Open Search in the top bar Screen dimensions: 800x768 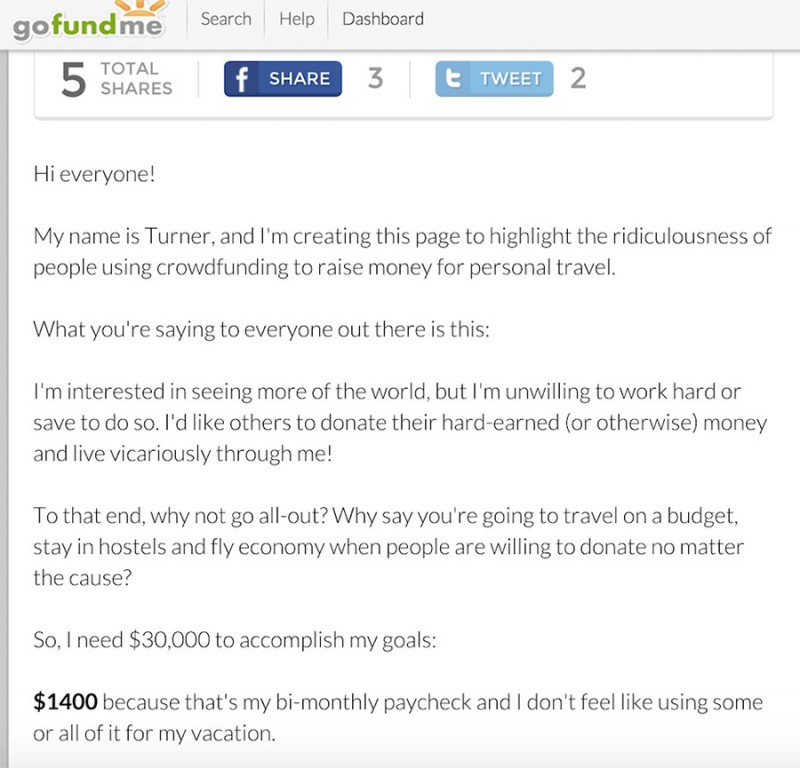tap(226, 19)
